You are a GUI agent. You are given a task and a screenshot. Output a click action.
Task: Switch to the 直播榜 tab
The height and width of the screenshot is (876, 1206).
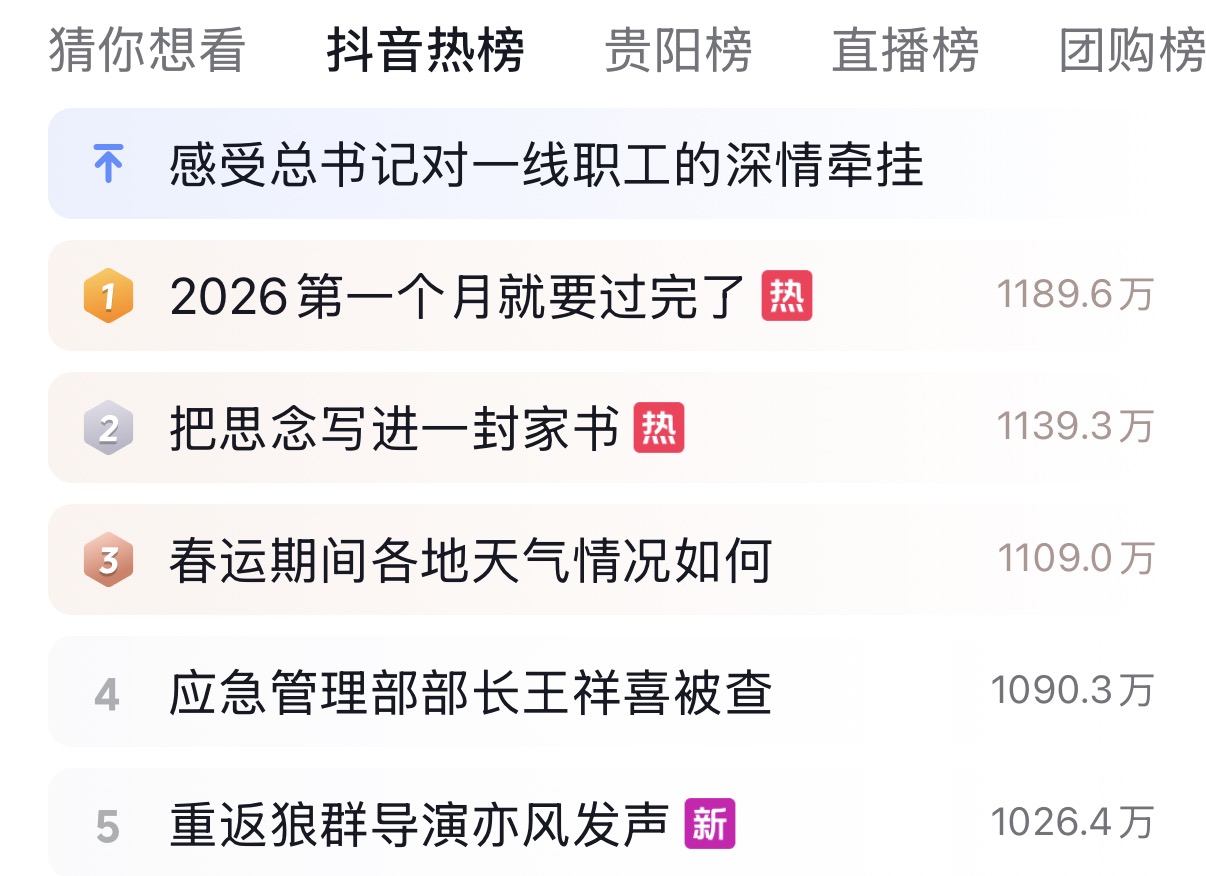click(905, 51)
